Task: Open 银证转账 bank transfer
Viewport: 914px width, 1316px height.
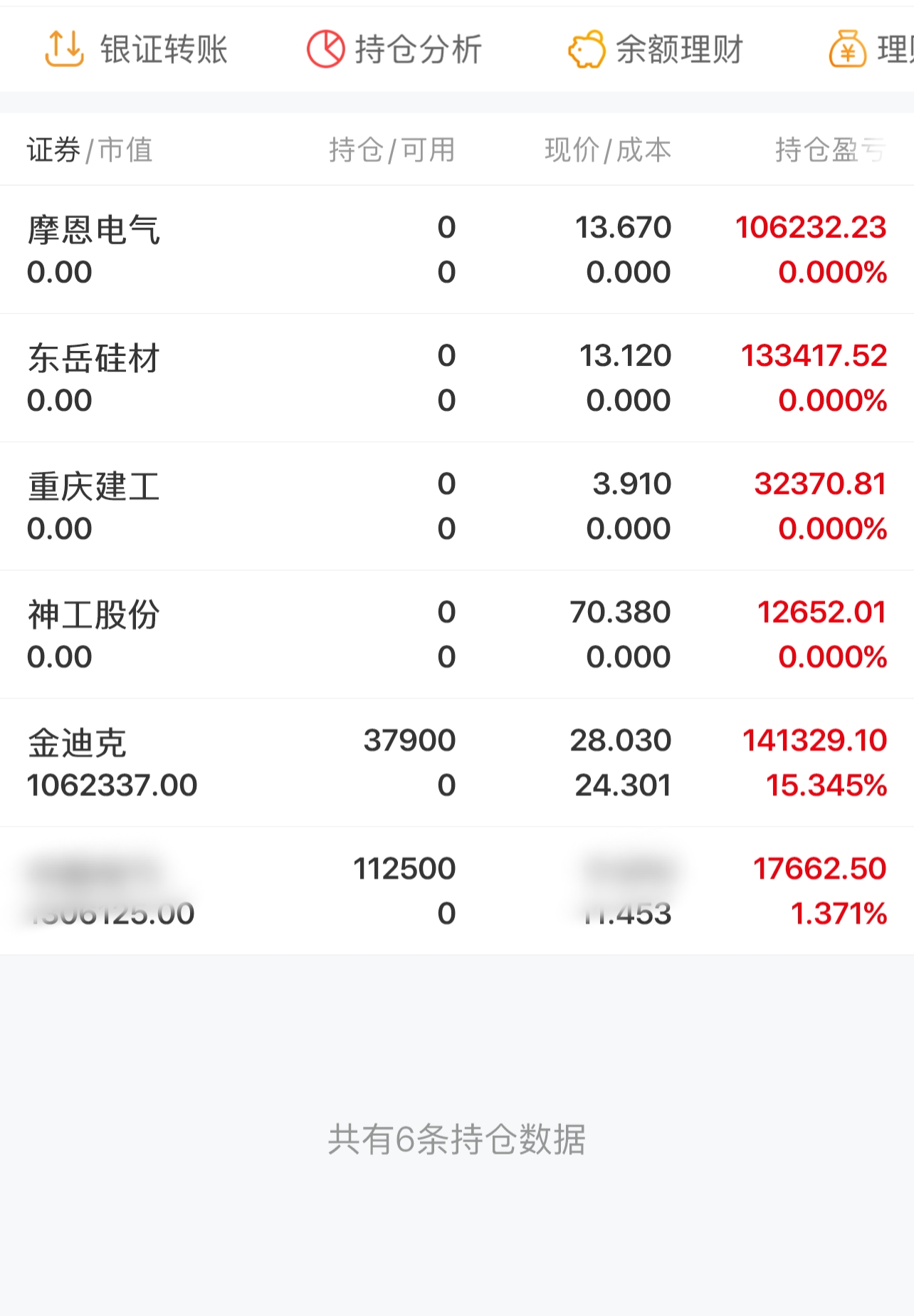Action: (136, 49)
